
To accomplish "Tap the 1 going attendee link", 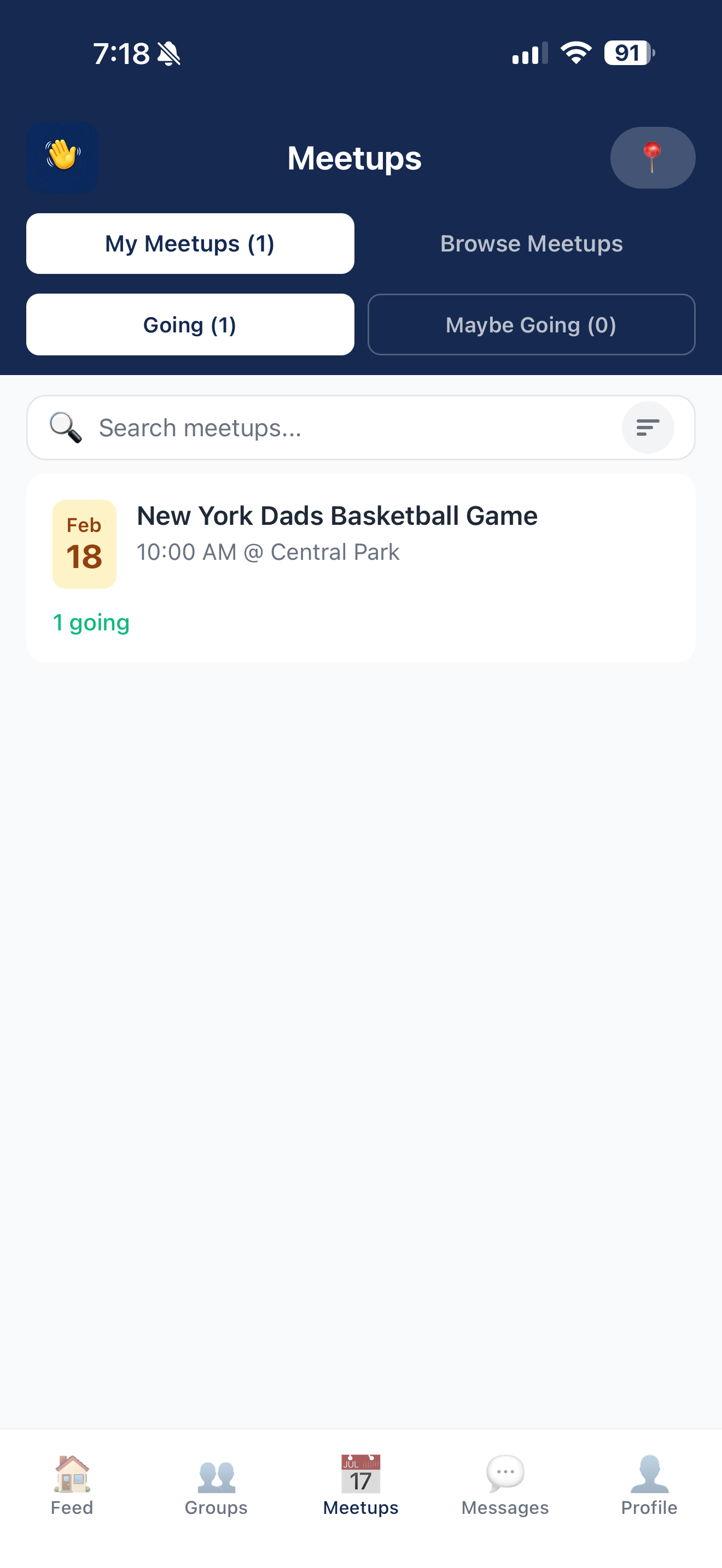I will coord(91,622).
